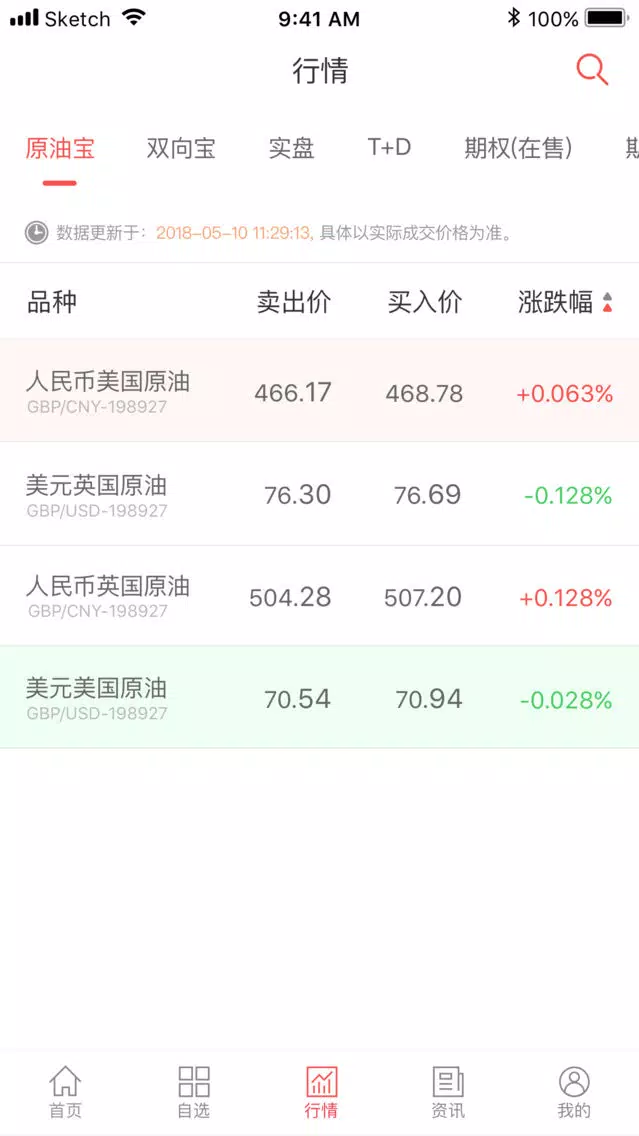Select the 原油宝 tab
The height and width of the screenshot is (1136, 639).
point(60,149)
